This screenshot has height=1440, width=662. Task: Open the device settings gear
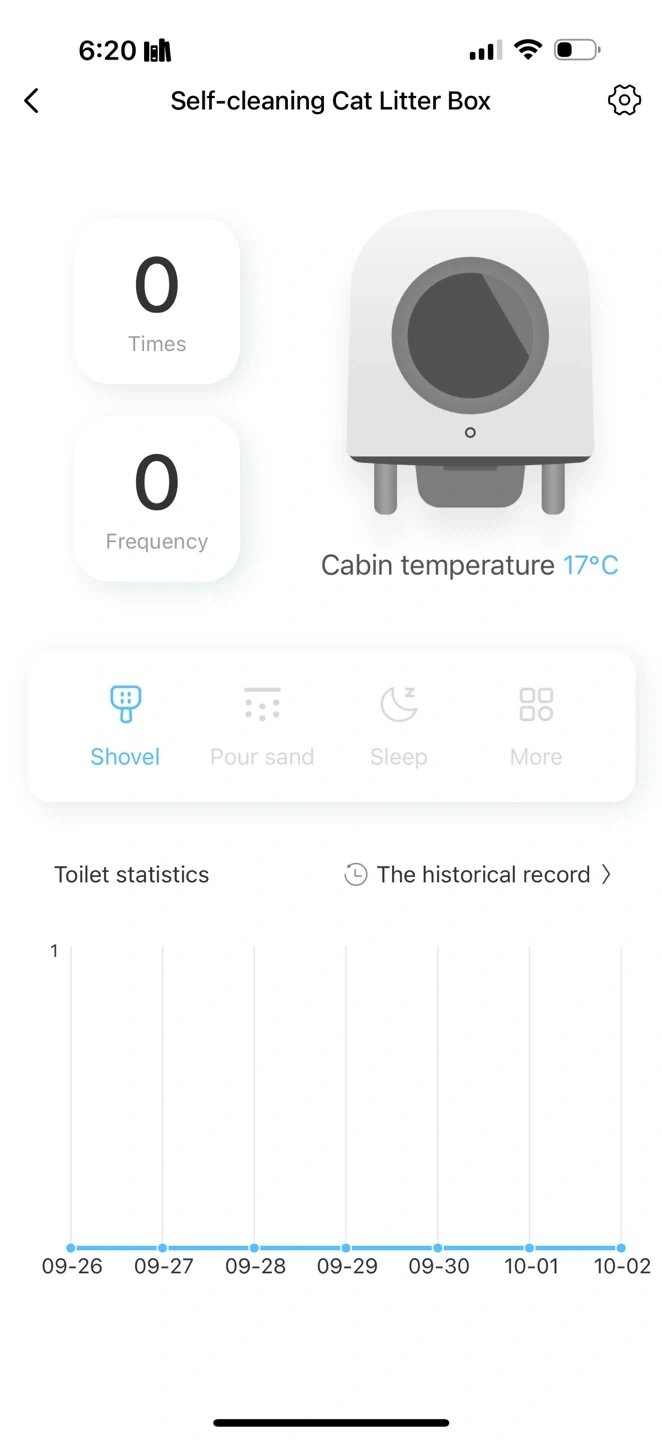624,100
